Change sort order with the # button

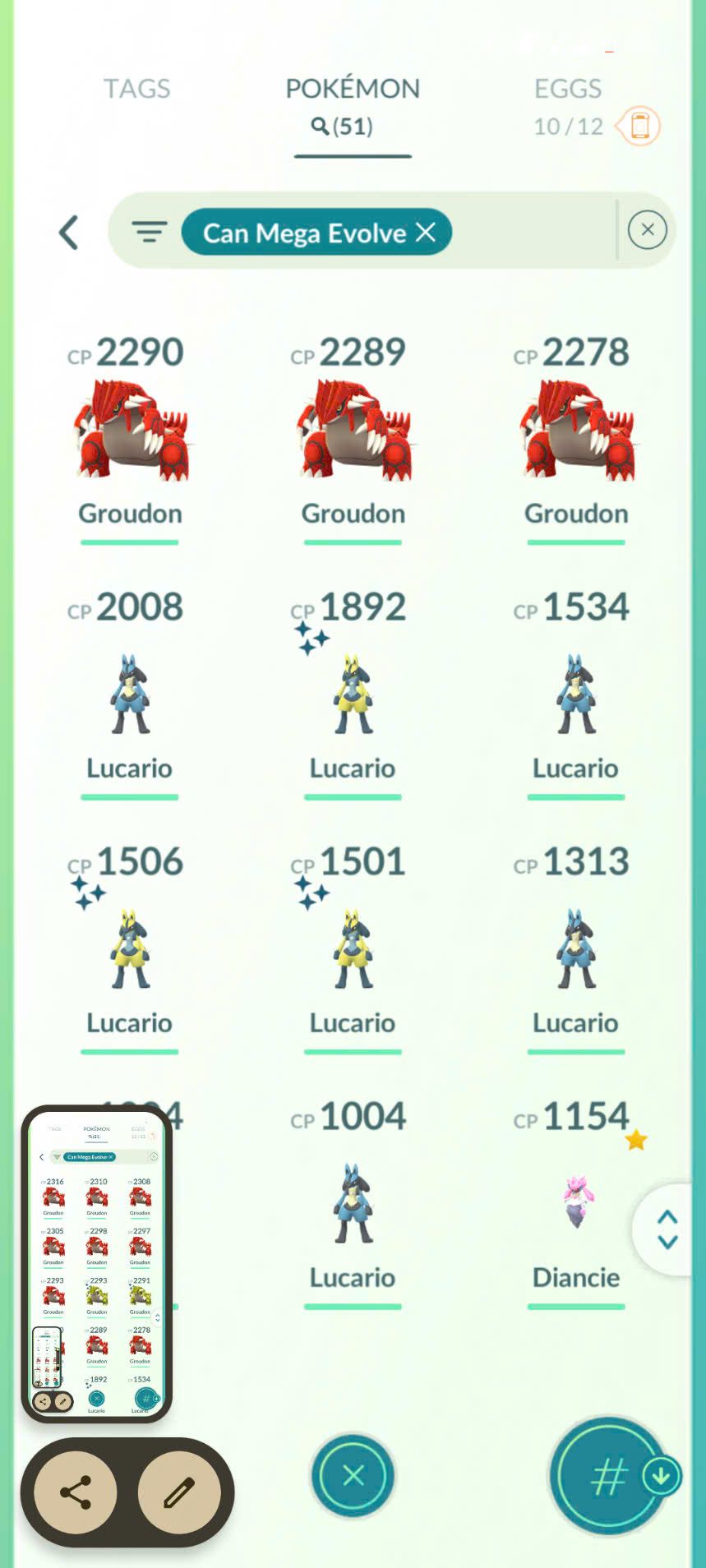[x=608, y=1477]
